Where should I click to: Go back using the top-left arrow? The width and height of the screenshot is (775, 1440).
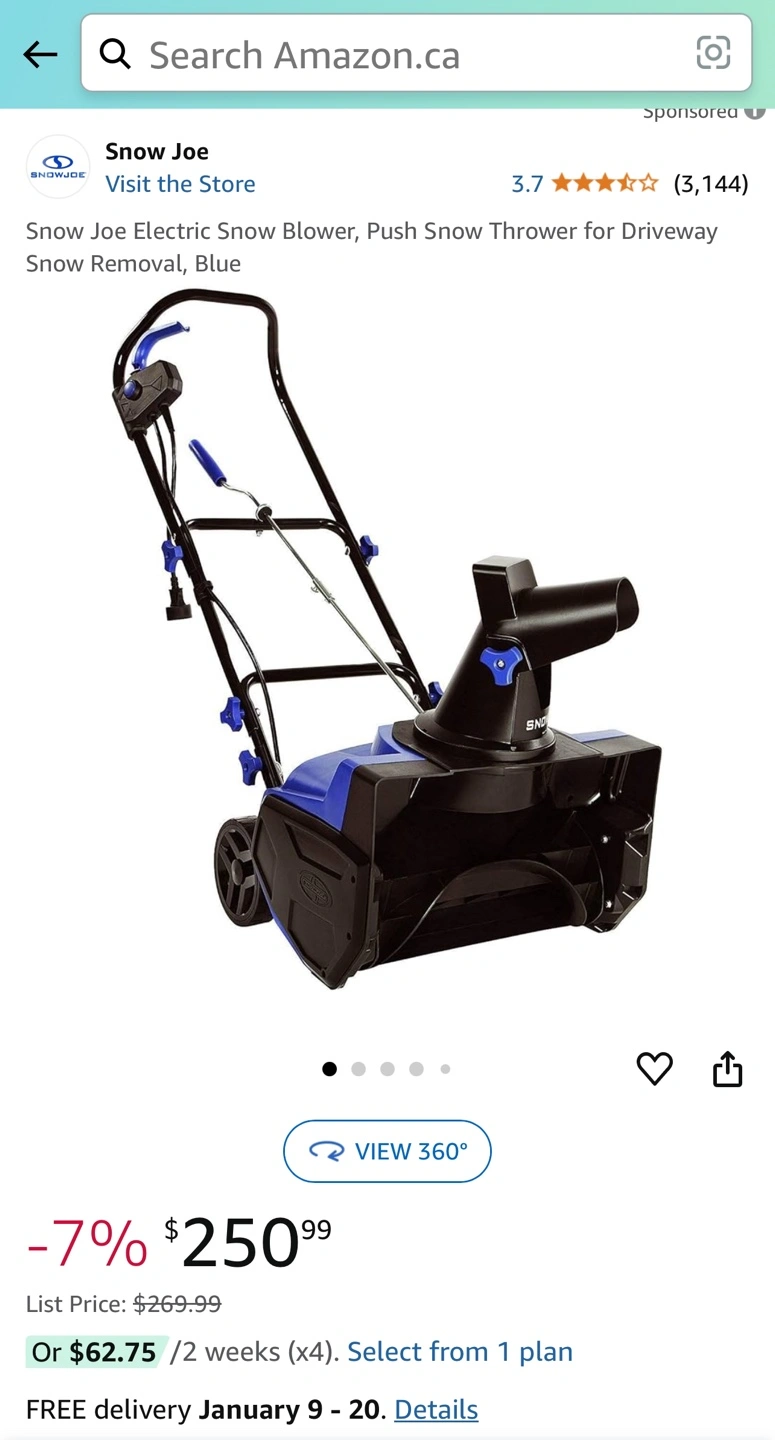tap(40, 54)
